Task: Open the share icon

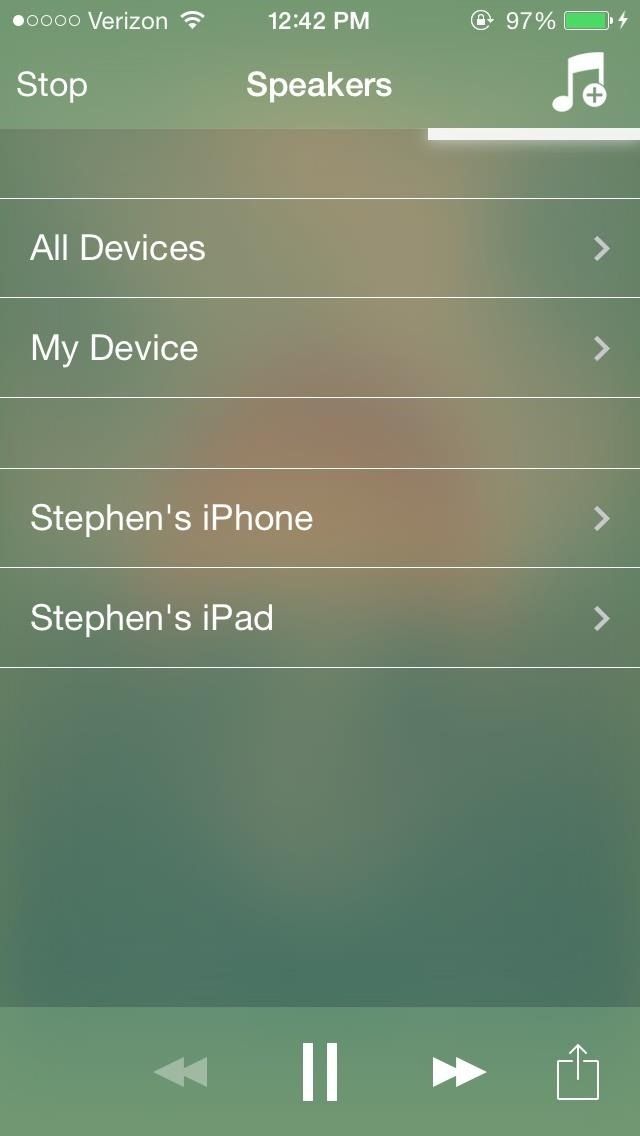Action: (x=577, y=1072)
